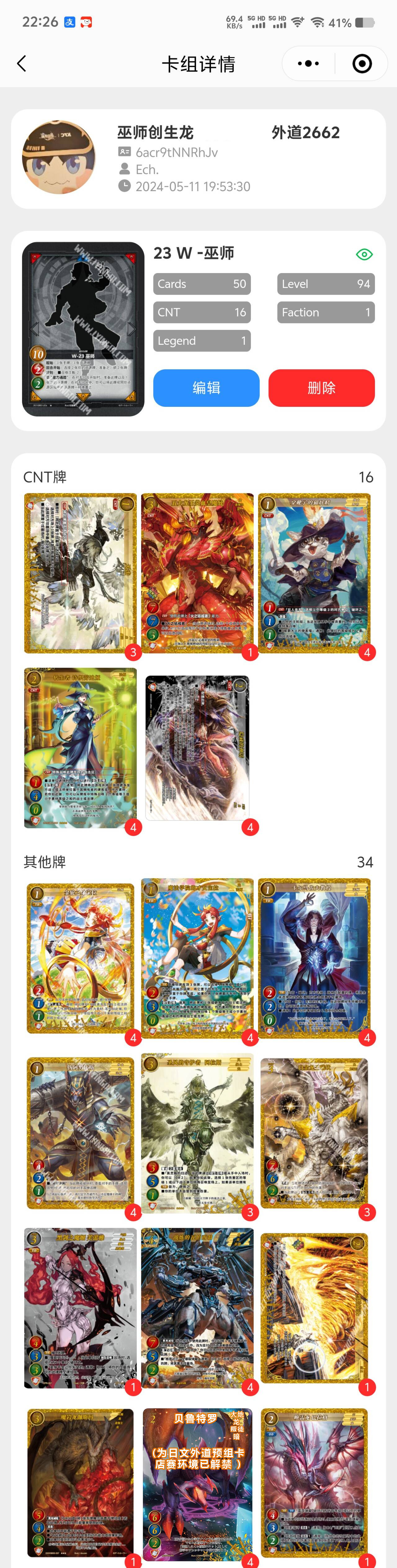Open the Anubis-masked warrior card
397x1568 pixels.
80,1132
